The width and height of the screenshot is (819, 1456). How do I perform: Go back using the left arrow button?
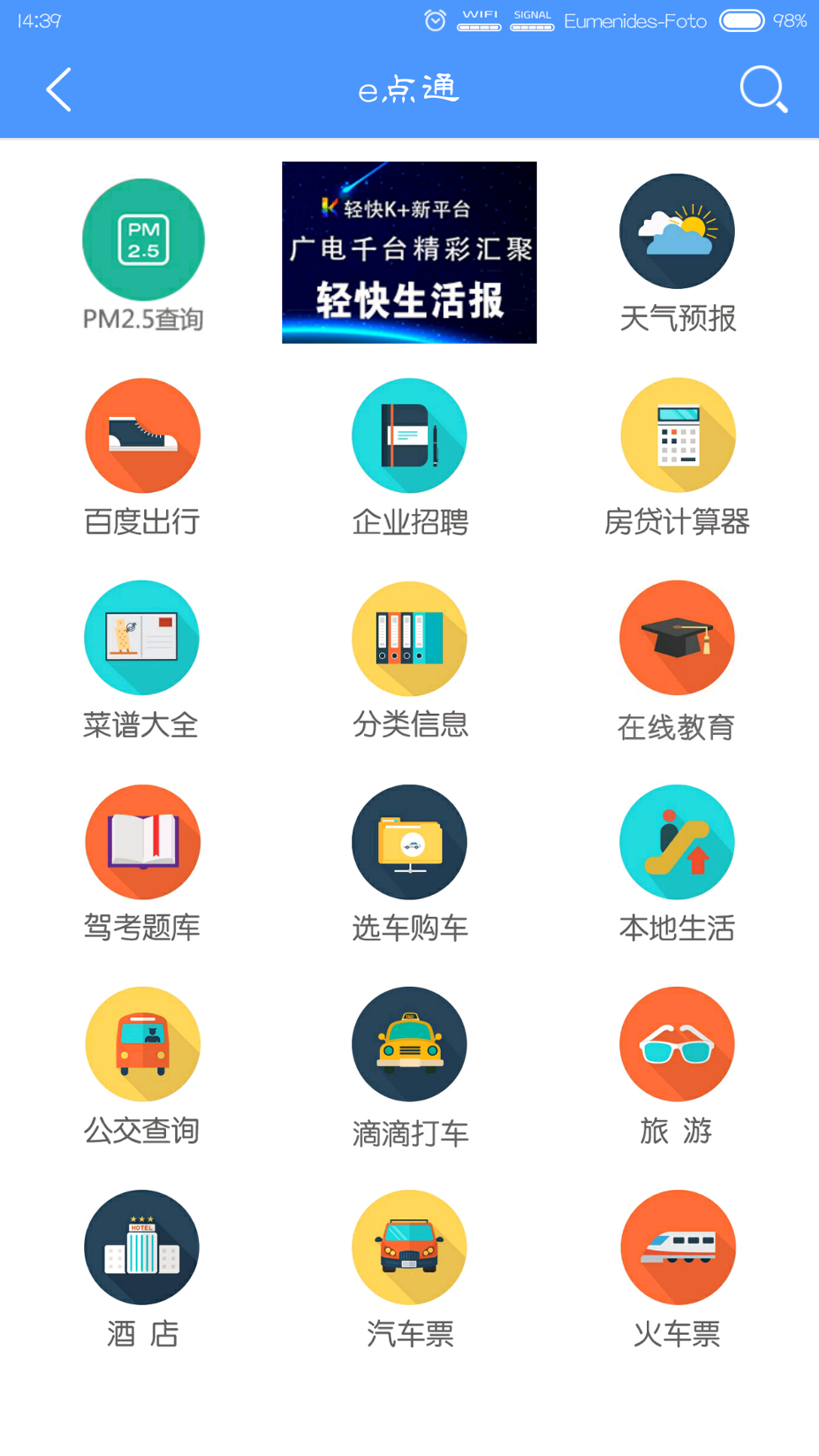coord(58,88)
